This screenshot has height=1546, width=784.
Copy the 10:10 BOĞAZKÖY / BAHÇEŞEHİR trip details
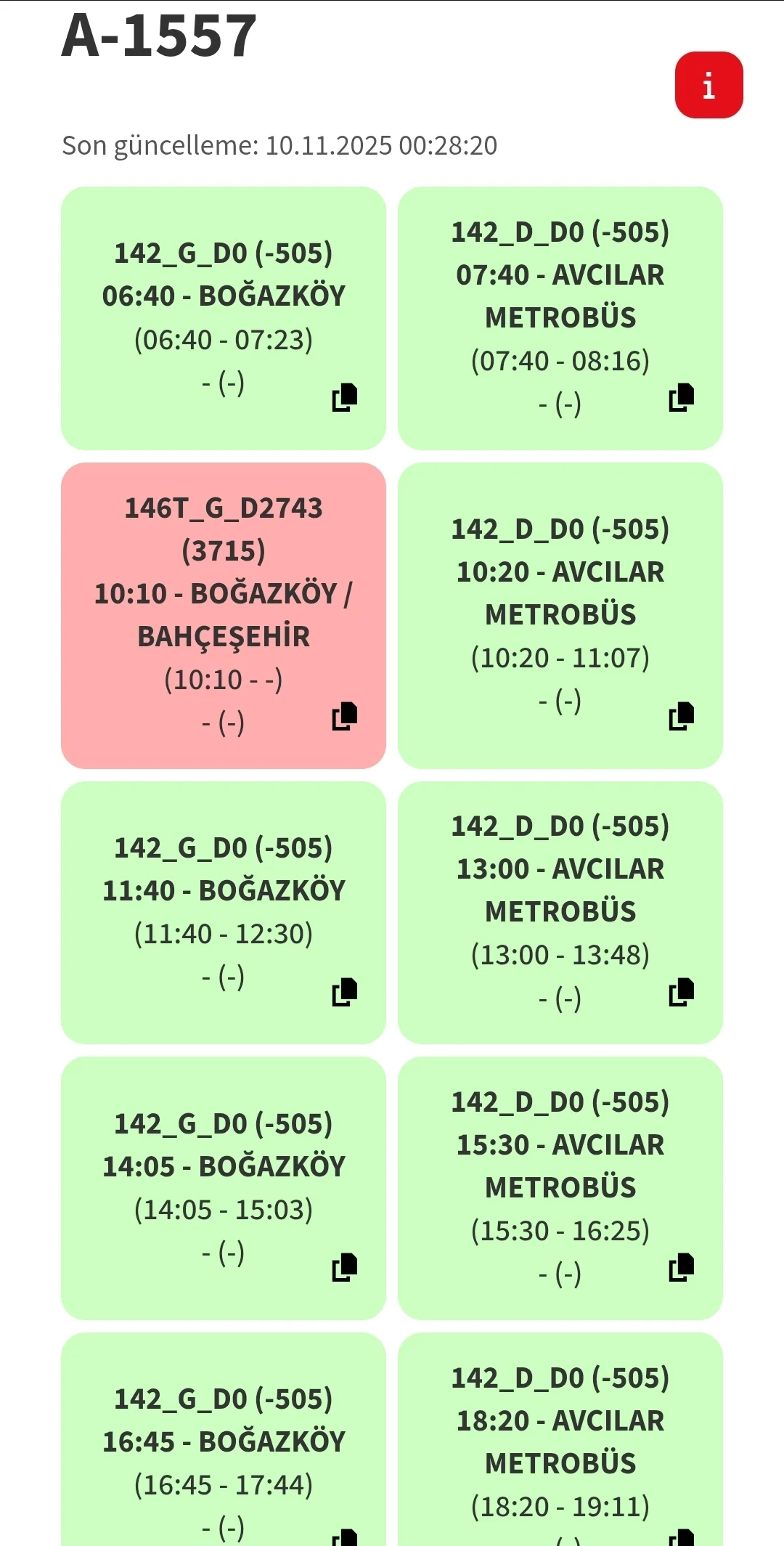(x=345, y=716)
